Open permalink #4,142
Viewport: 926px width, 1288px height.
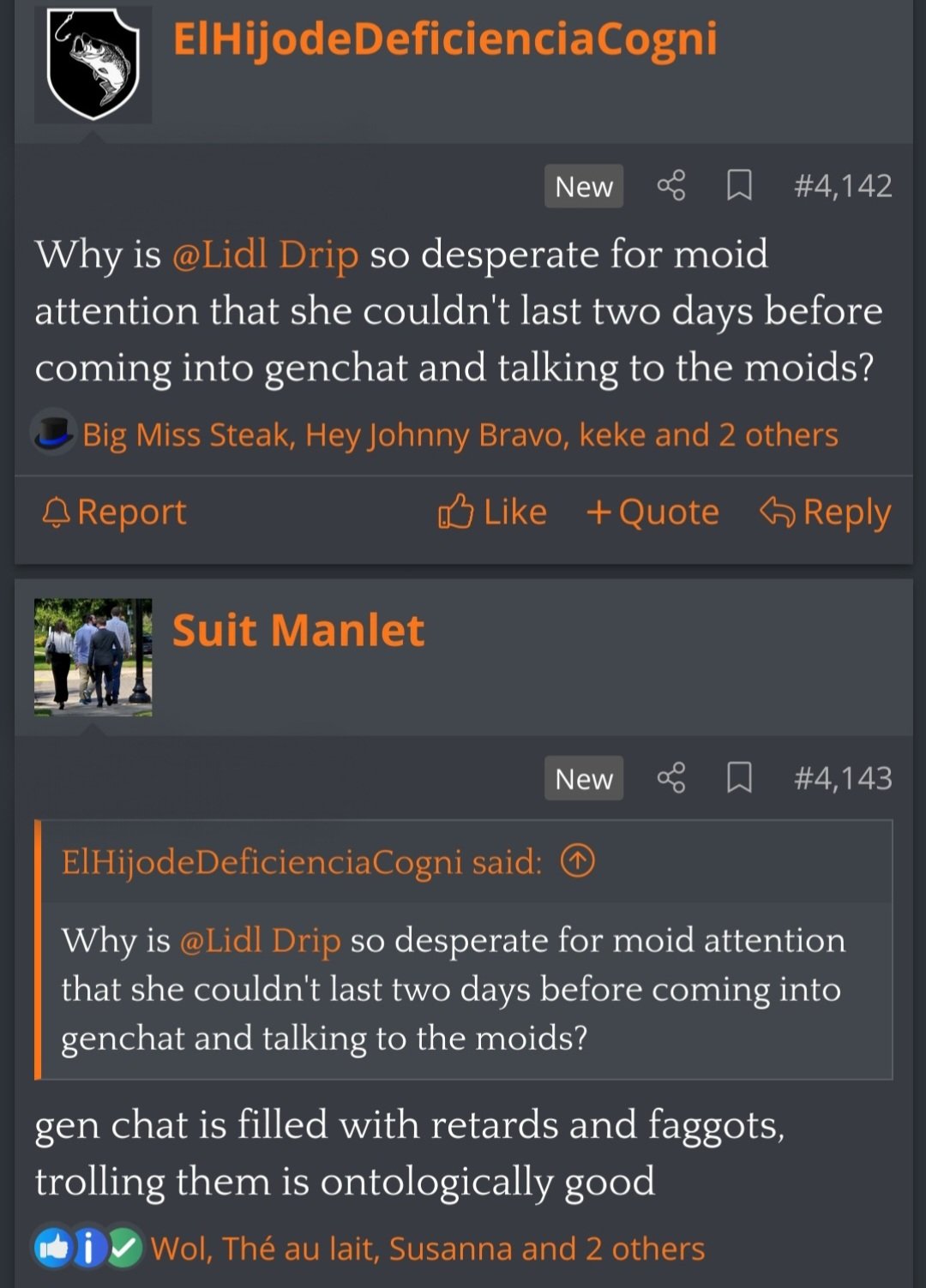click(842, 186)
